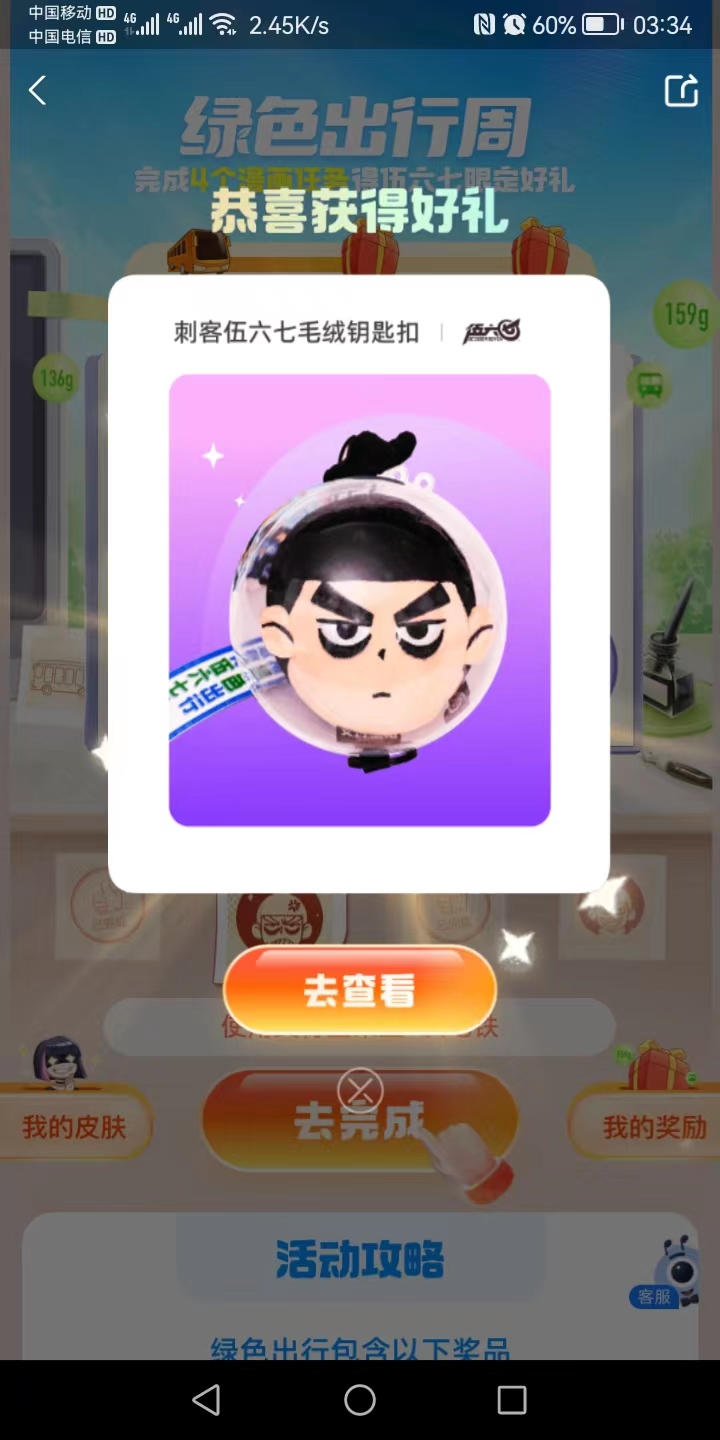Open 我的奖励
The width and height of the screenshot is (720, 1440).
tap(652, 1127)
